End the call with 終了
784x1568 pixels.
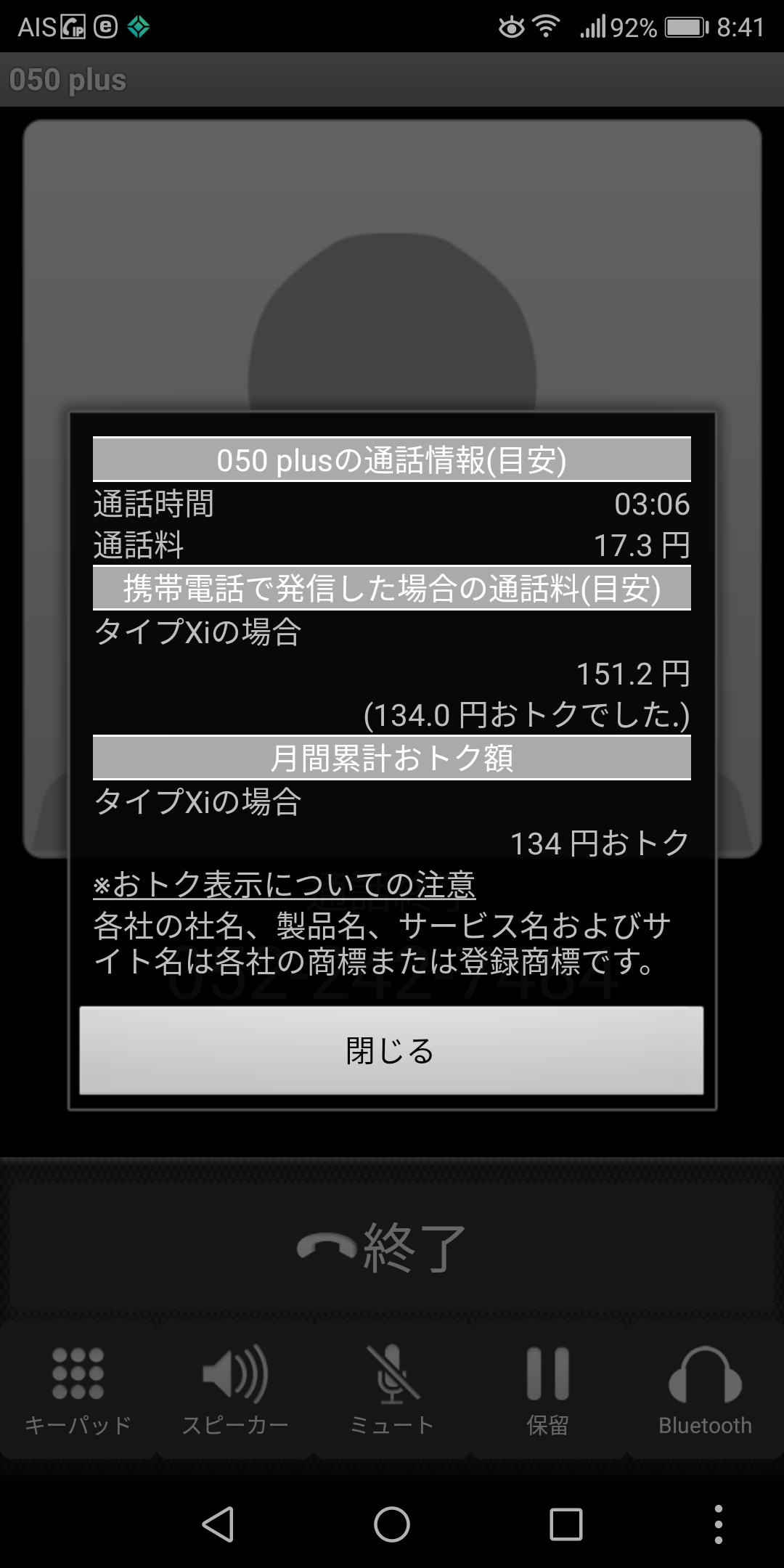[392, 1247]
